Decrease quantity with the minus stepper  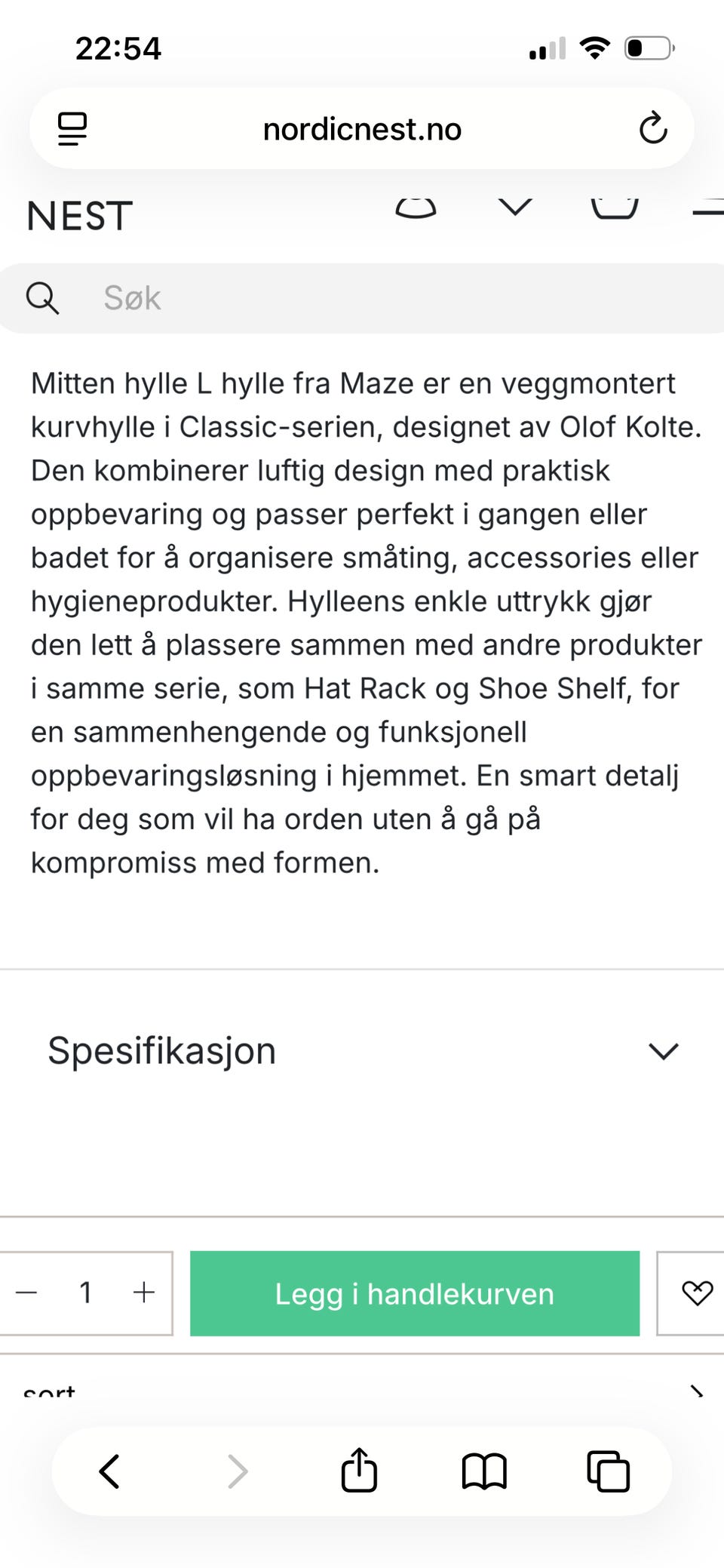coord(28,1293)
